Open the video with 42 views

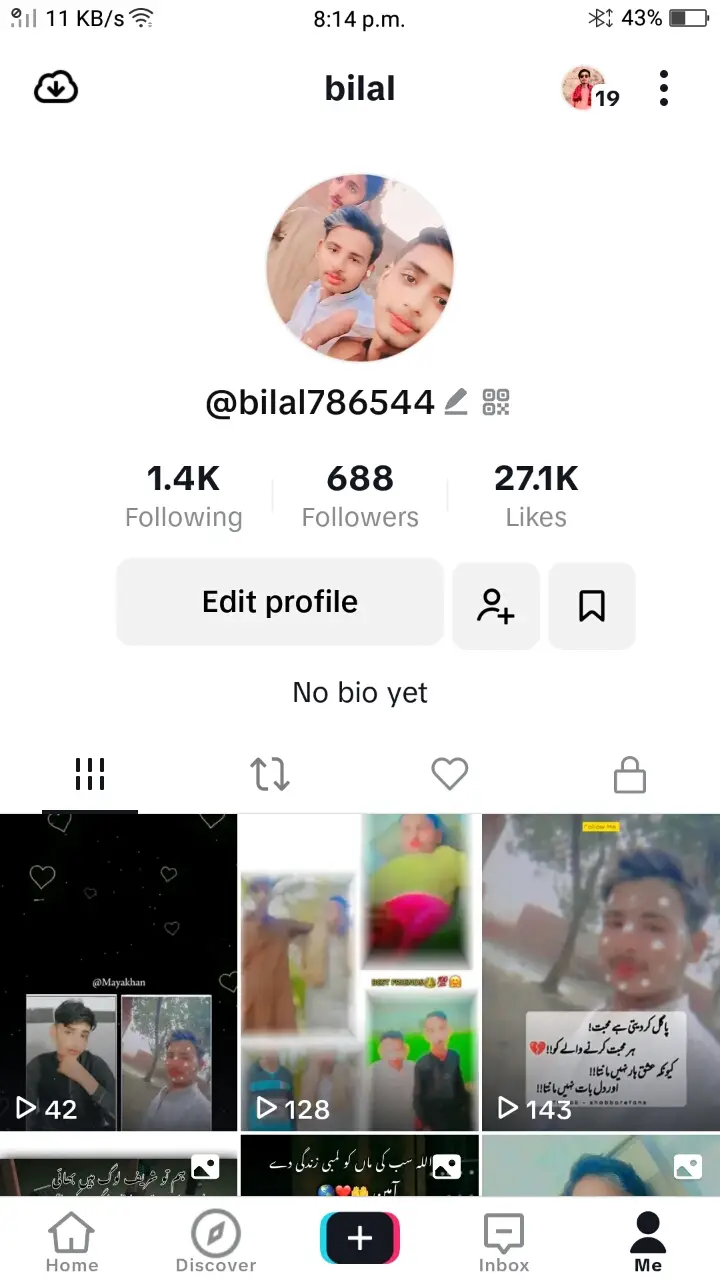tap(118, 972)
